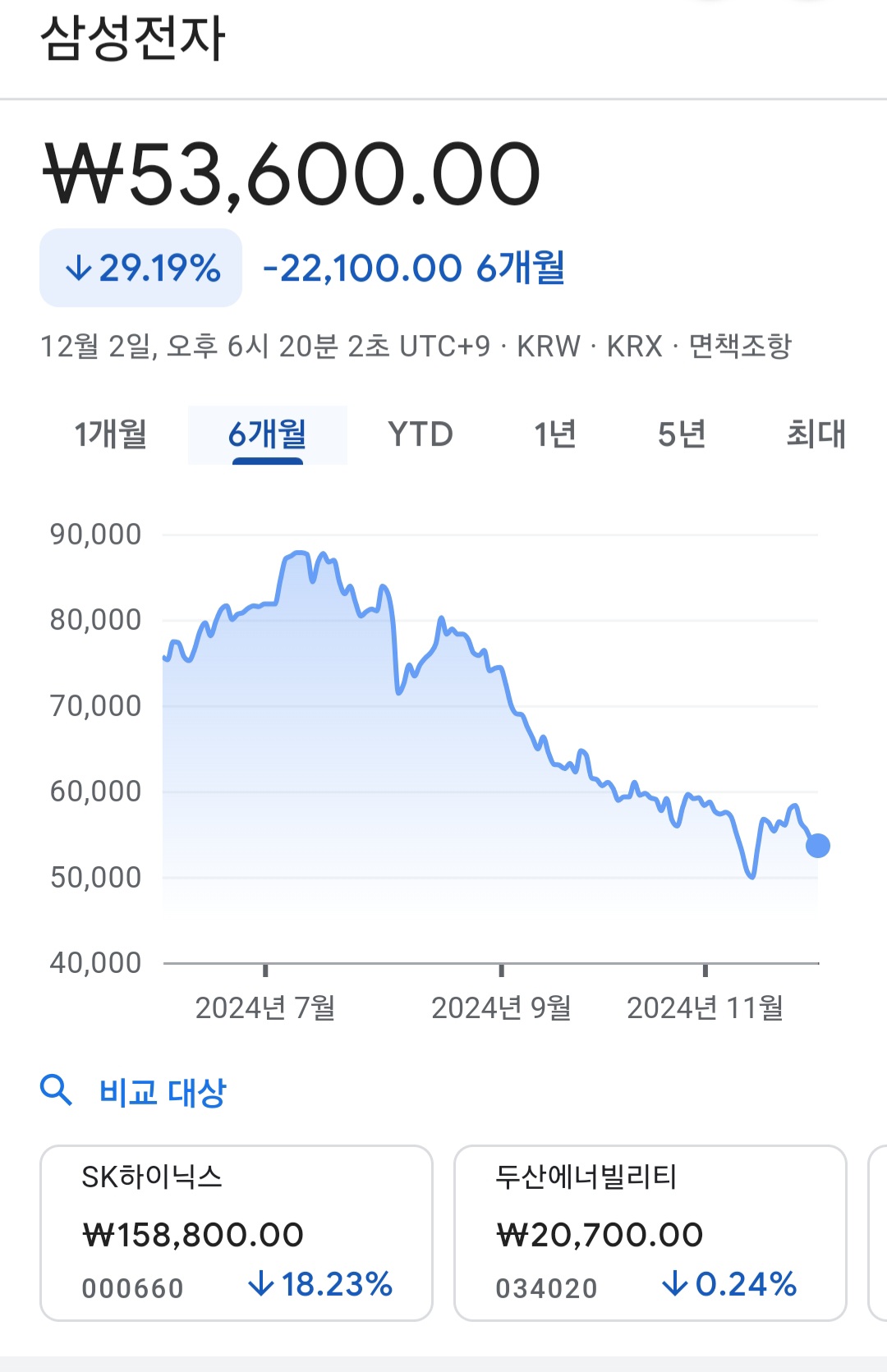This screenshot has height=1372, width=887.
Task: Select the 최대 range tab
Action: coord(816,434)
